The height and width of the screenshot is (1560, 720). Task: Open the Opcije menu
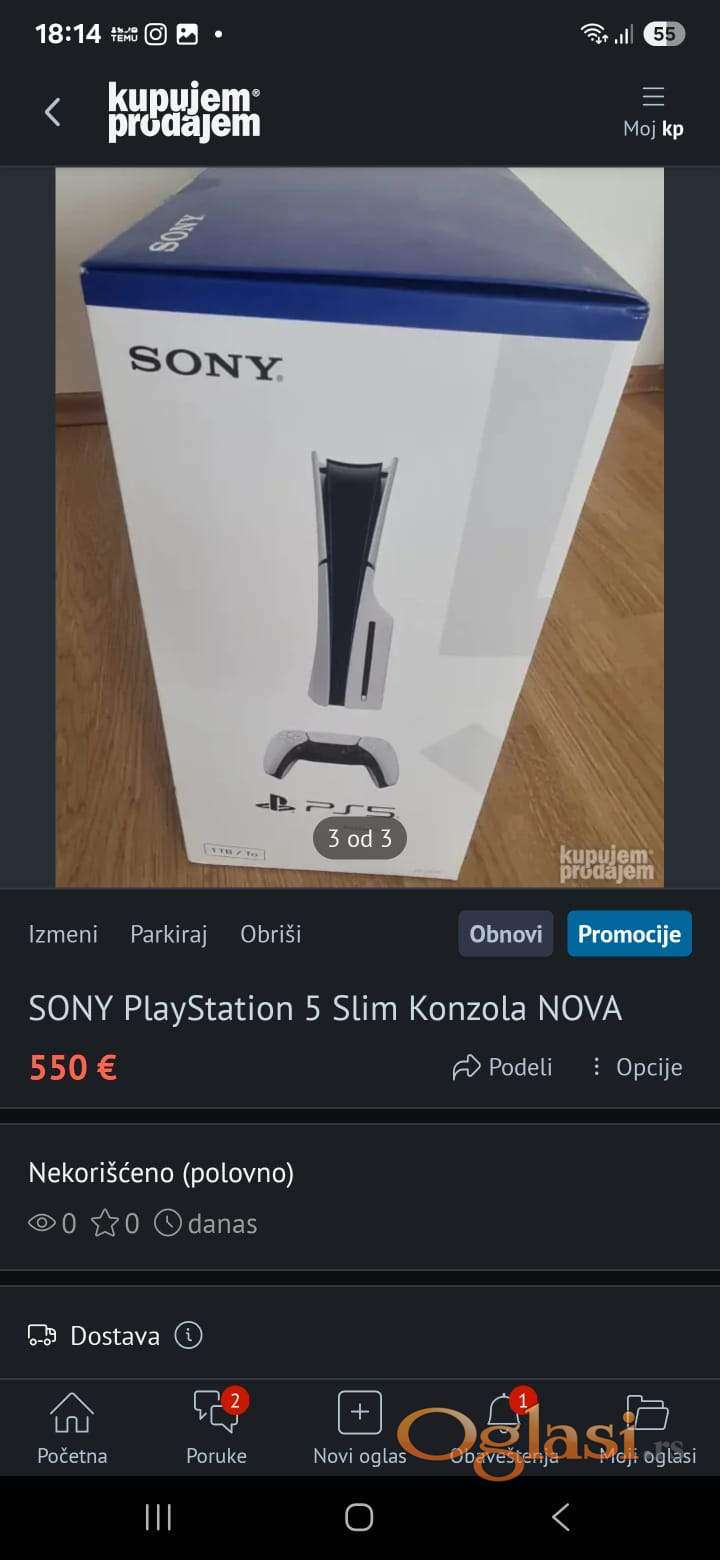click(636, 1067)
